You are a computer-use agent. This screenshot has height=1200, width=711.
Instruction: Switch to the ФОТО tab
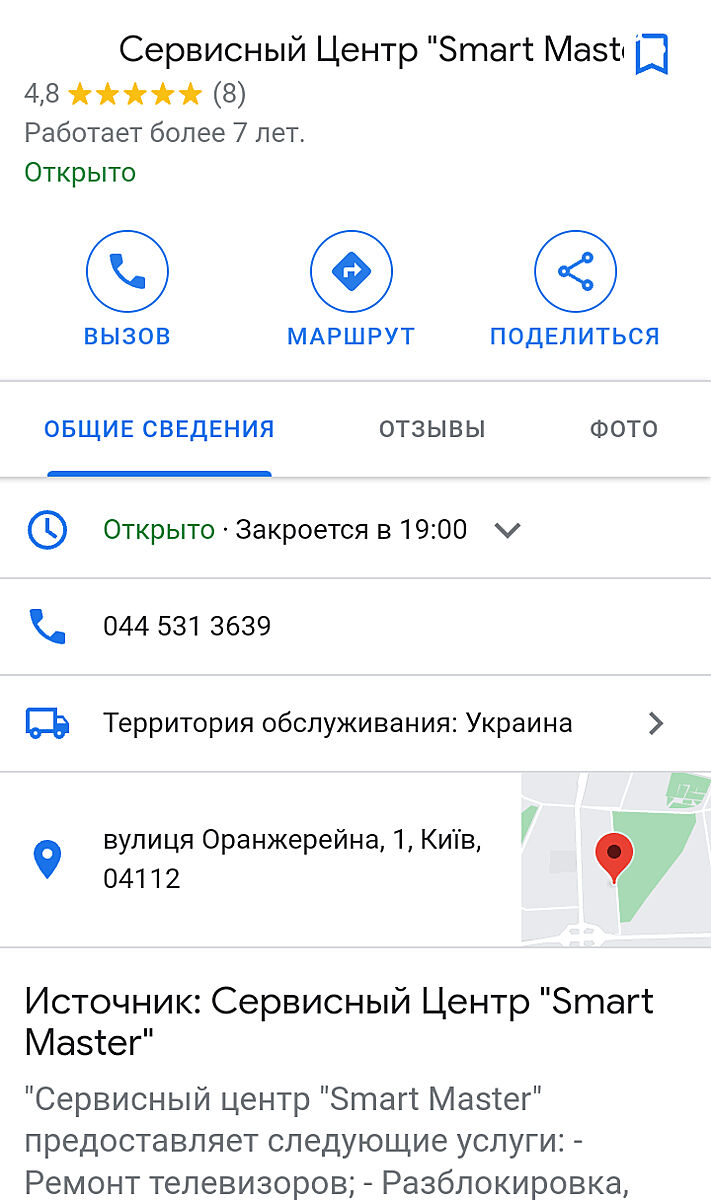pyautogui.click(x=624, y=430)
